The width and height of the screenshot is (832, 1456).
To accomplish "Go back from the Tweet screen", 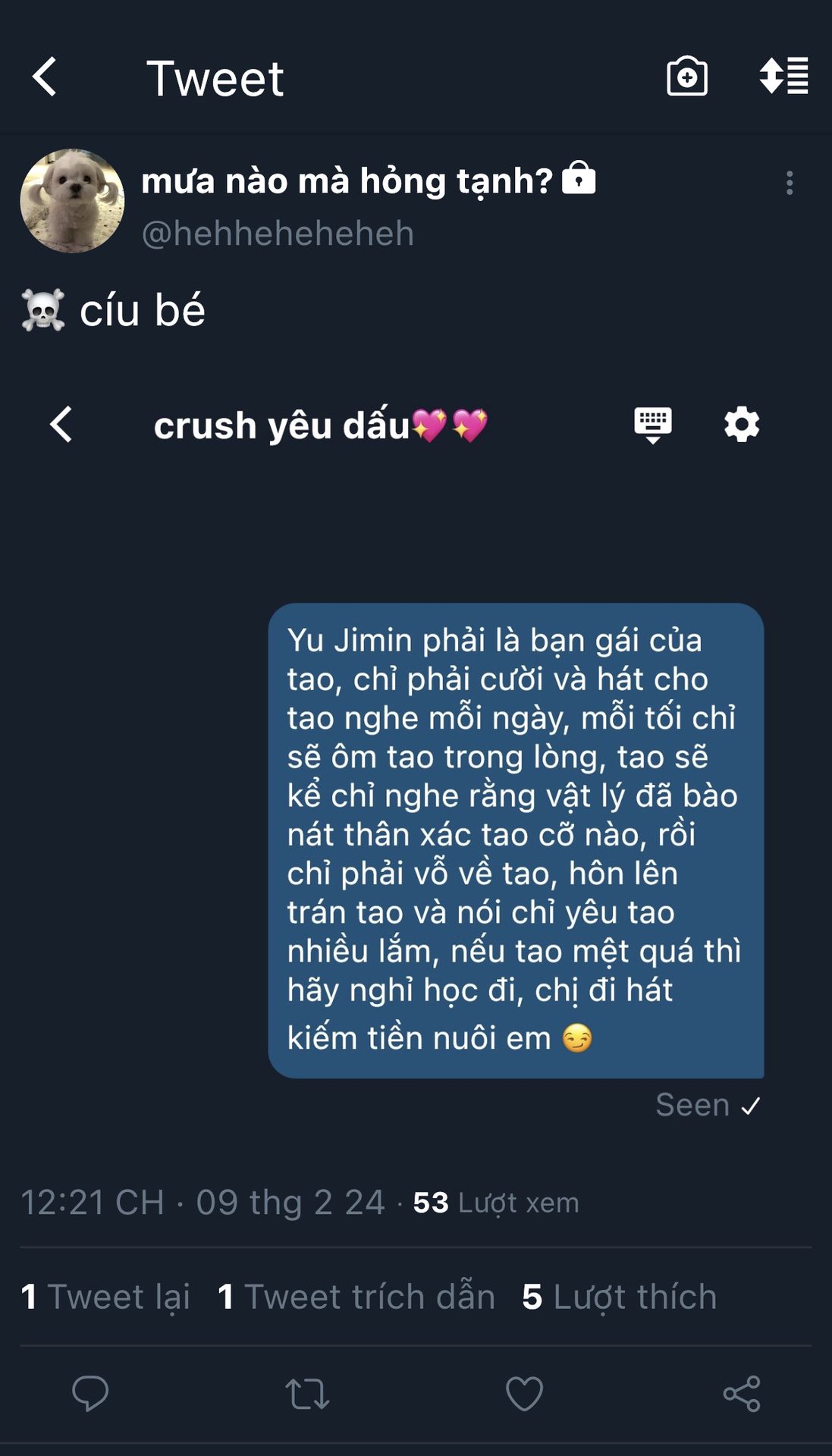I will [x=45, y=77].
